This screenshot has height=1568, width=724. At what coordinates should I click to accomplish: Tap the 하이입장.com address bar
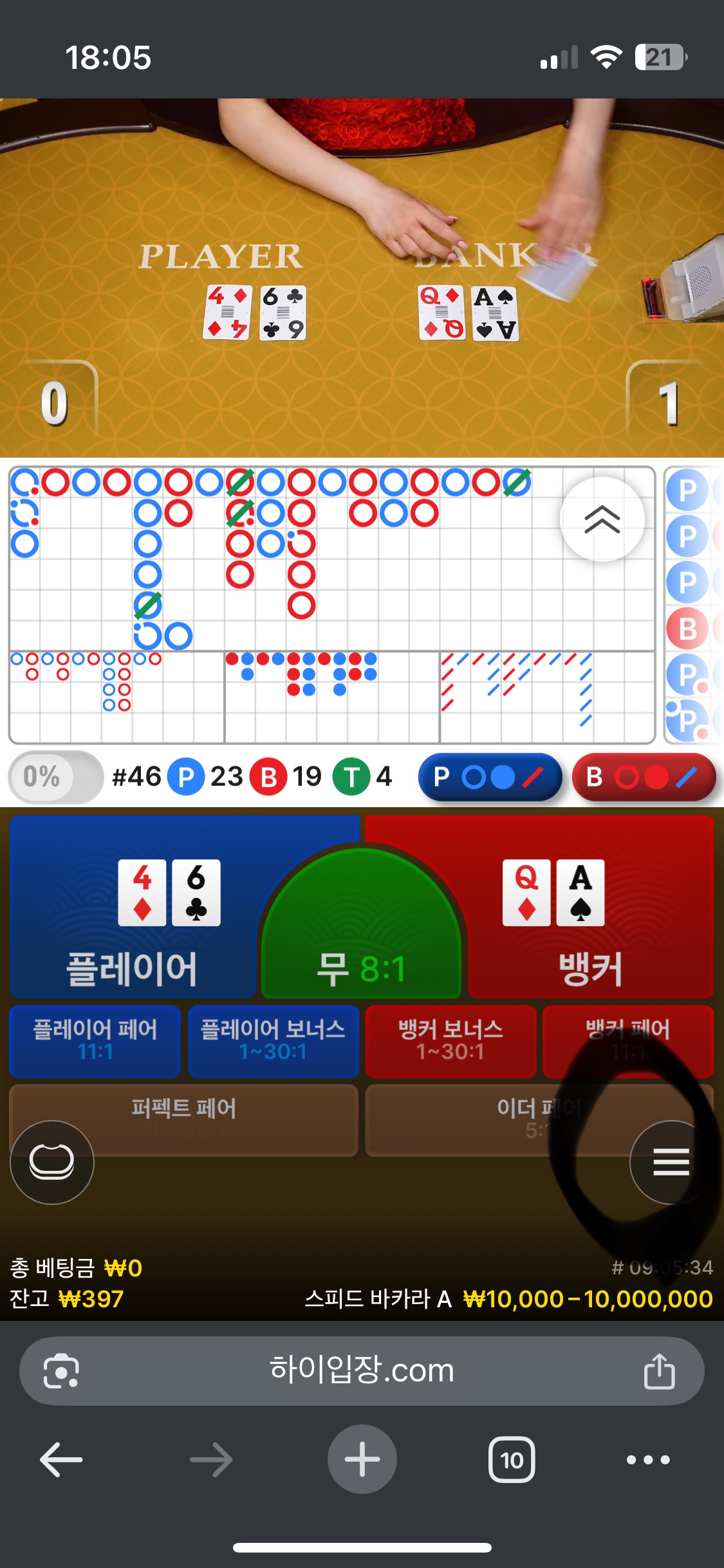pos(362,1370)
